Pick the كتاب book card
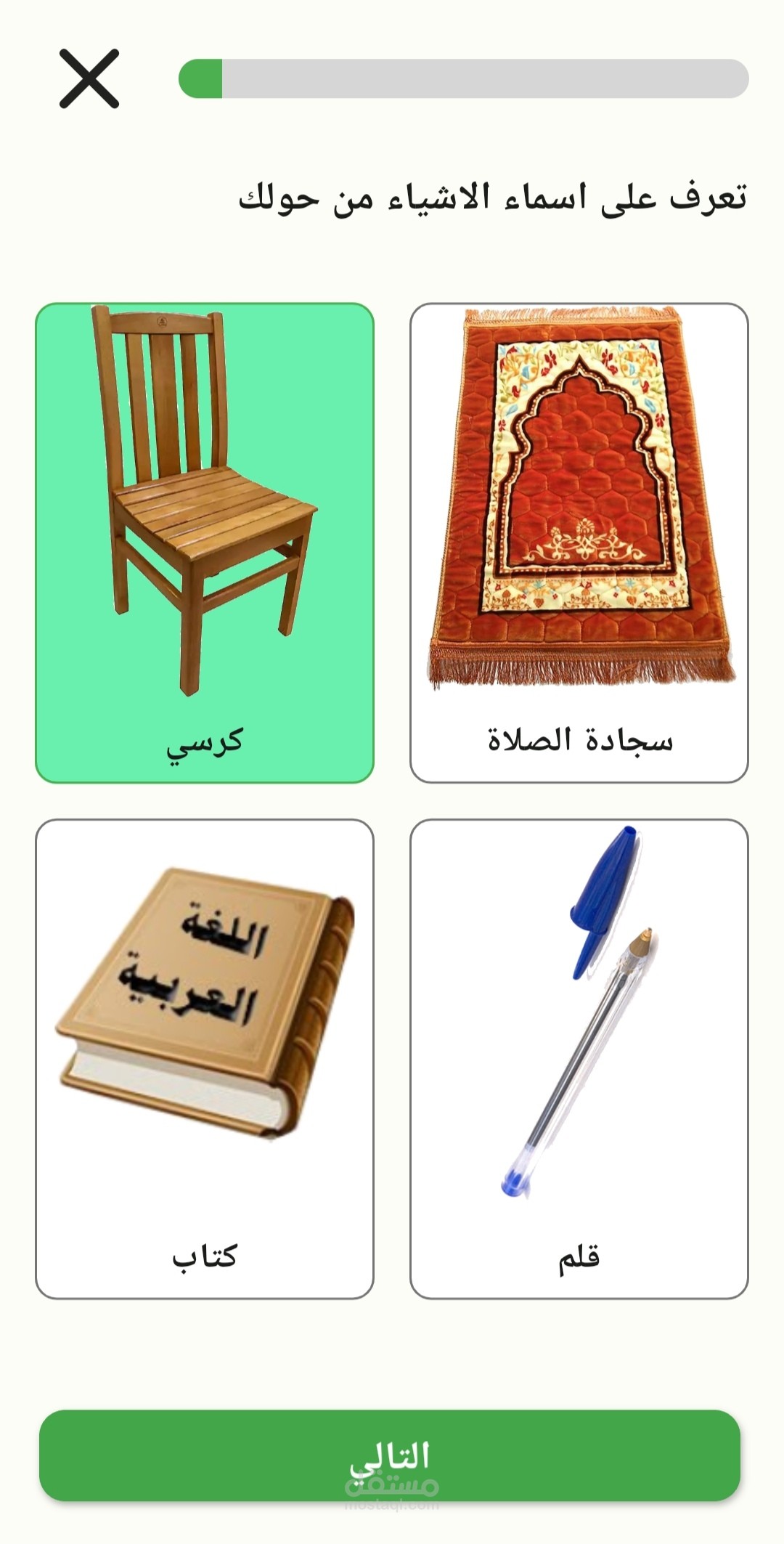Screen dimensions: 784x1544 pos(205,1059)
